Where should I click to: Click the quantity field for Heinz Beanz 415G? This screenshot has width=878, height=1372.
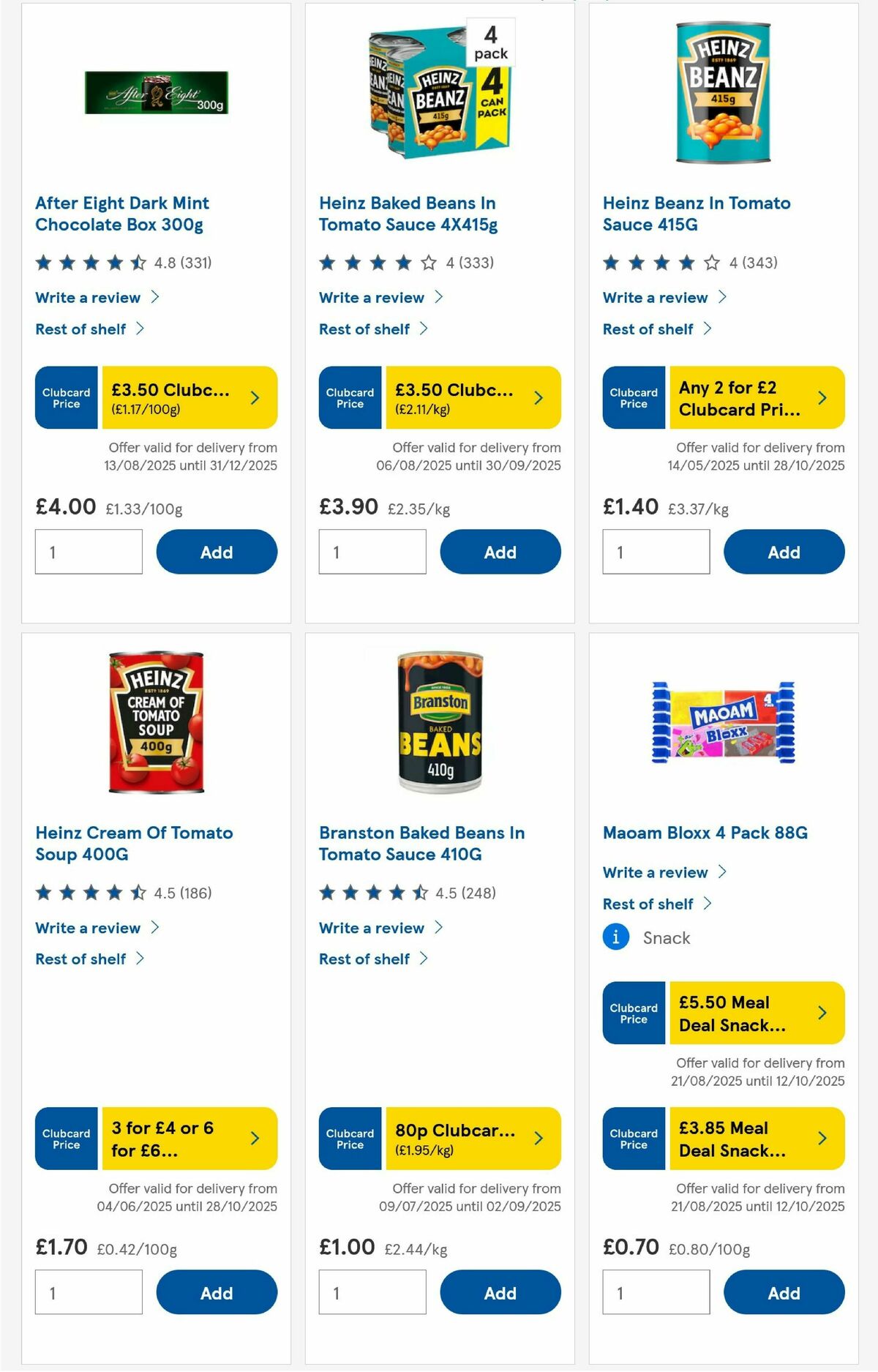pyautogui.click(x=656, y=552)
